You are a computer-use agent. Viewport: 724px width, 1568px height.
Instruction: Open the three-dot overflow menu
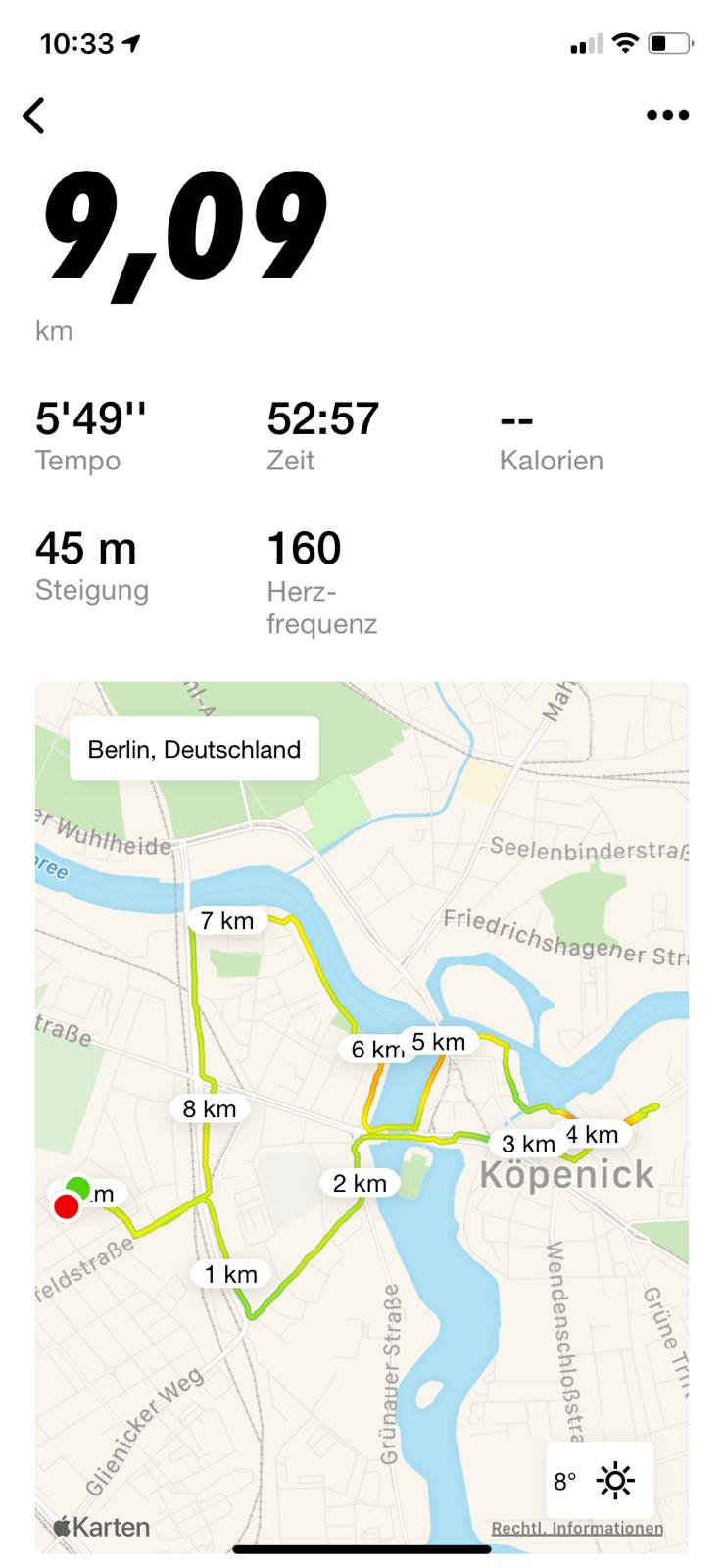coord(668,116)
